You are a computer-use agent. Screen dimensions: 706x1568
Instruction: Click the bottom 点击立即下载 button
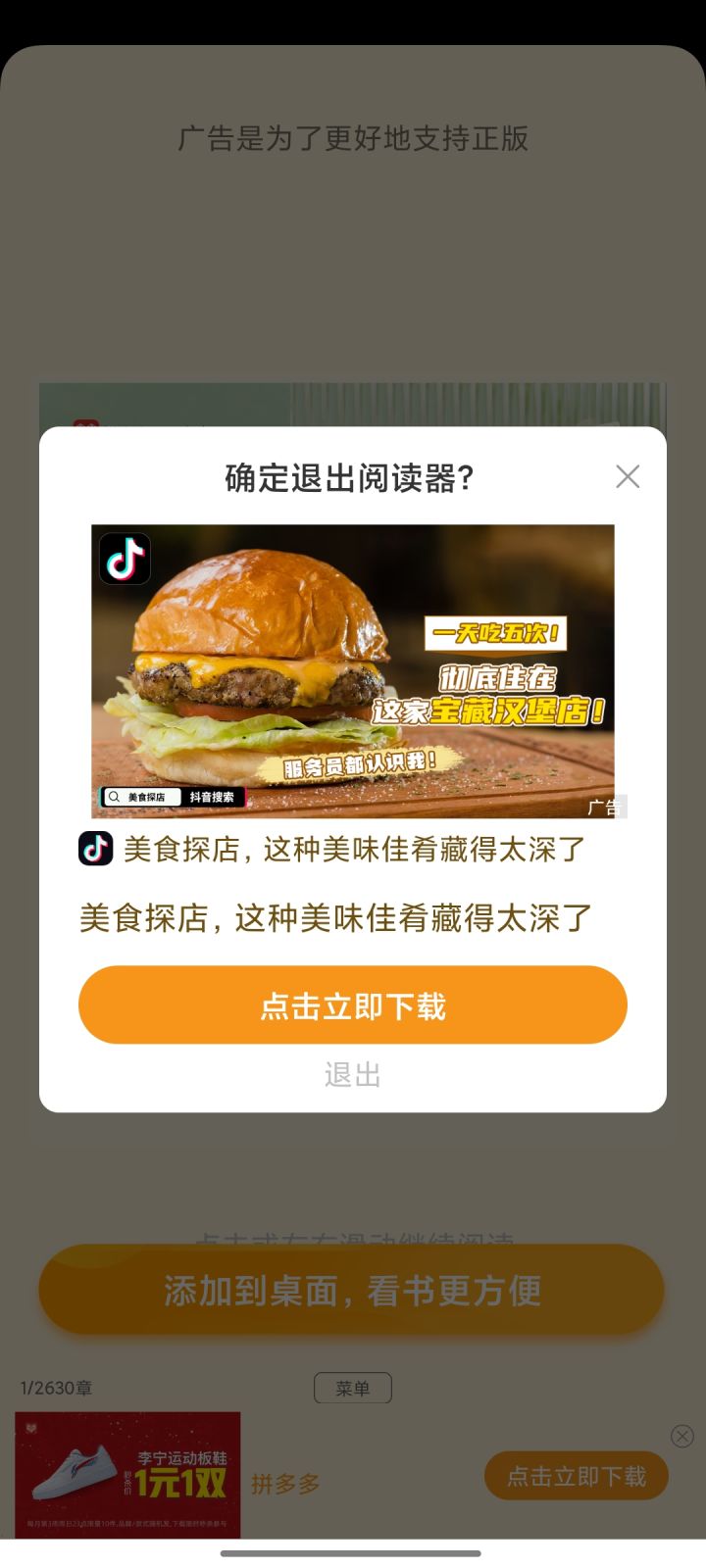click(576, 1476)
